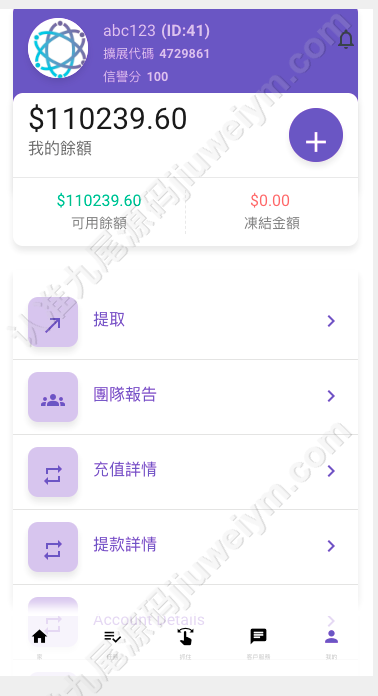Tap the round plus button to recharge
The image size is (378, 696).
(x=316, y=135)
